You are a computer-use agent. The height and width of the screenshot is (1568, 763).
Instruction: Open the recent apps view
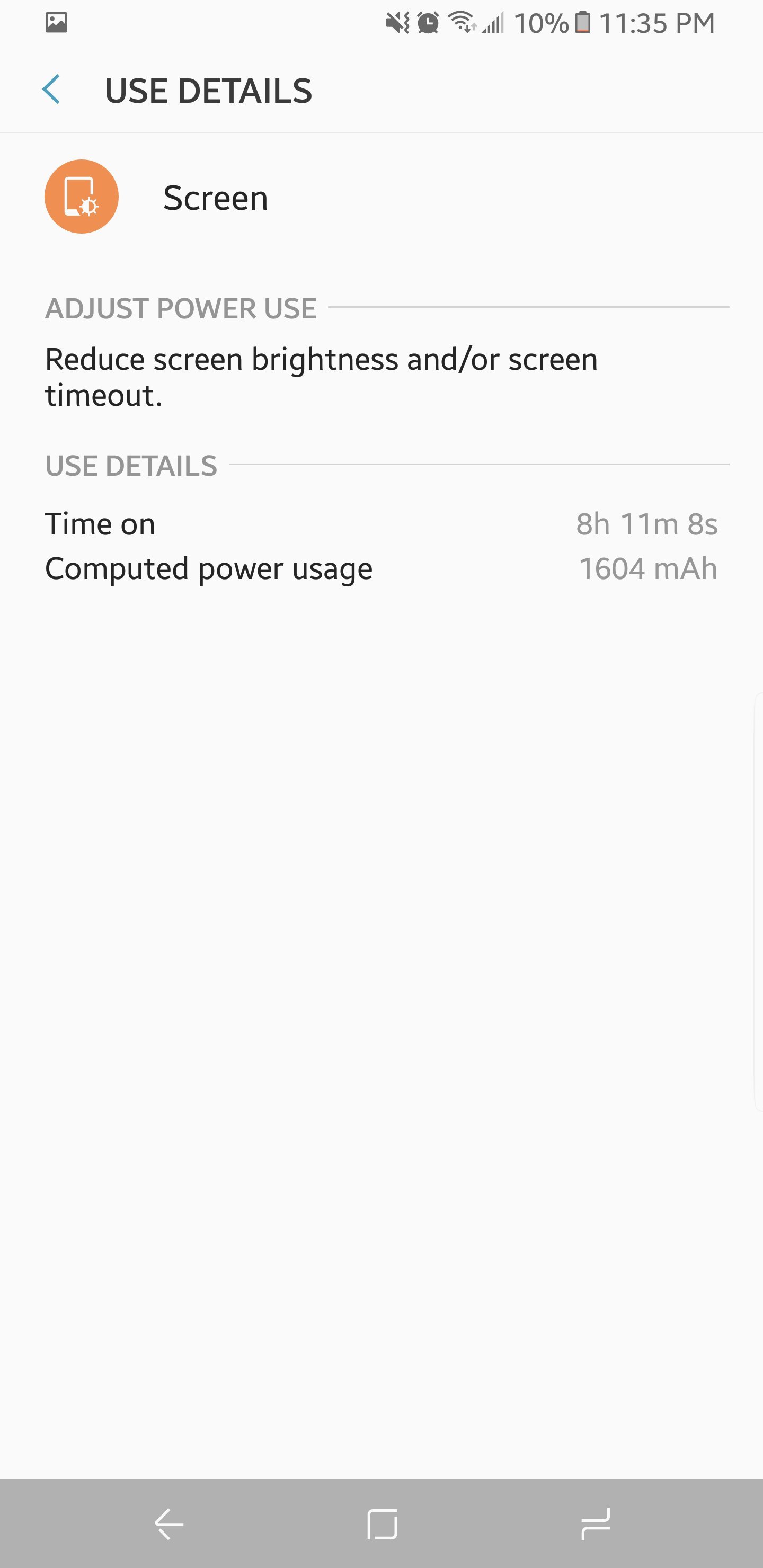click(x=595, y=1524)
